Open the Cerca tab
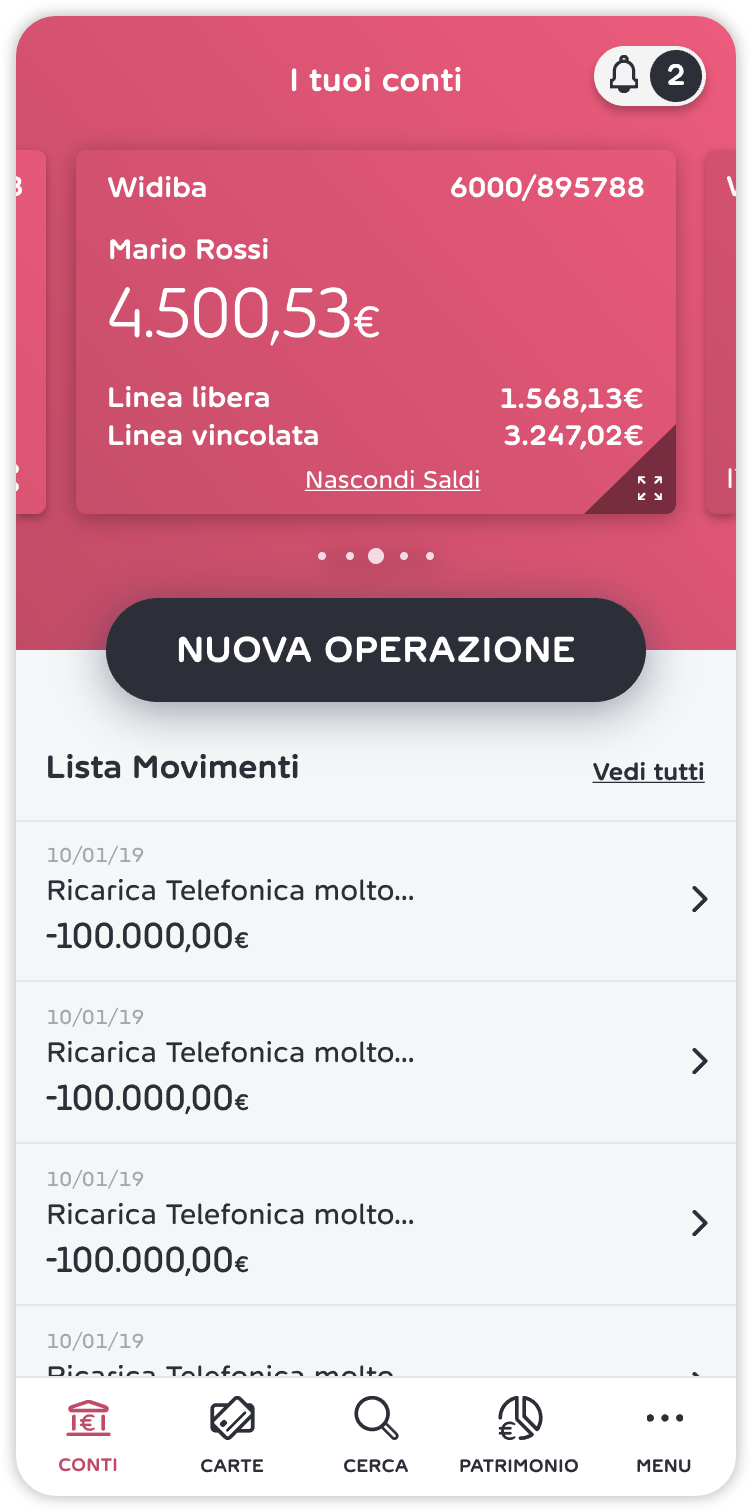Viewport: 752px width, 1512px height. point(376,1436)
